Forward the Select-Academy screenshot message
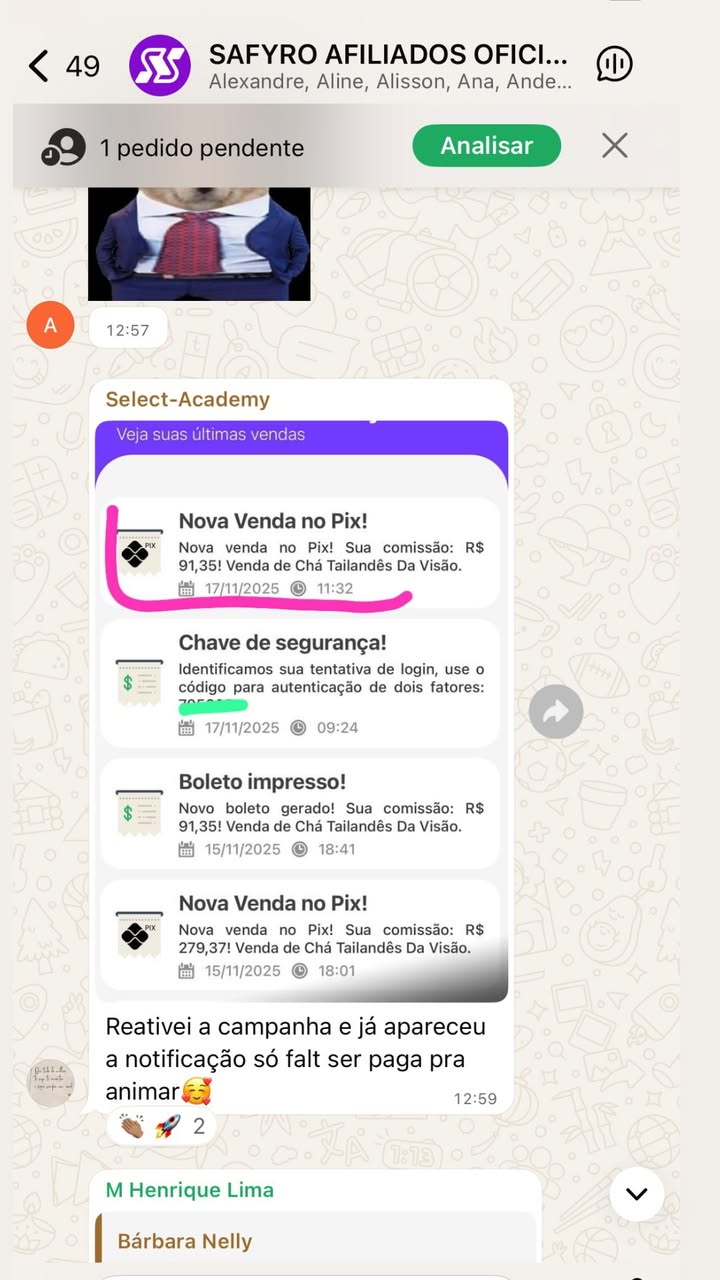Screen dimensions: 720x1280 [555, 711]
